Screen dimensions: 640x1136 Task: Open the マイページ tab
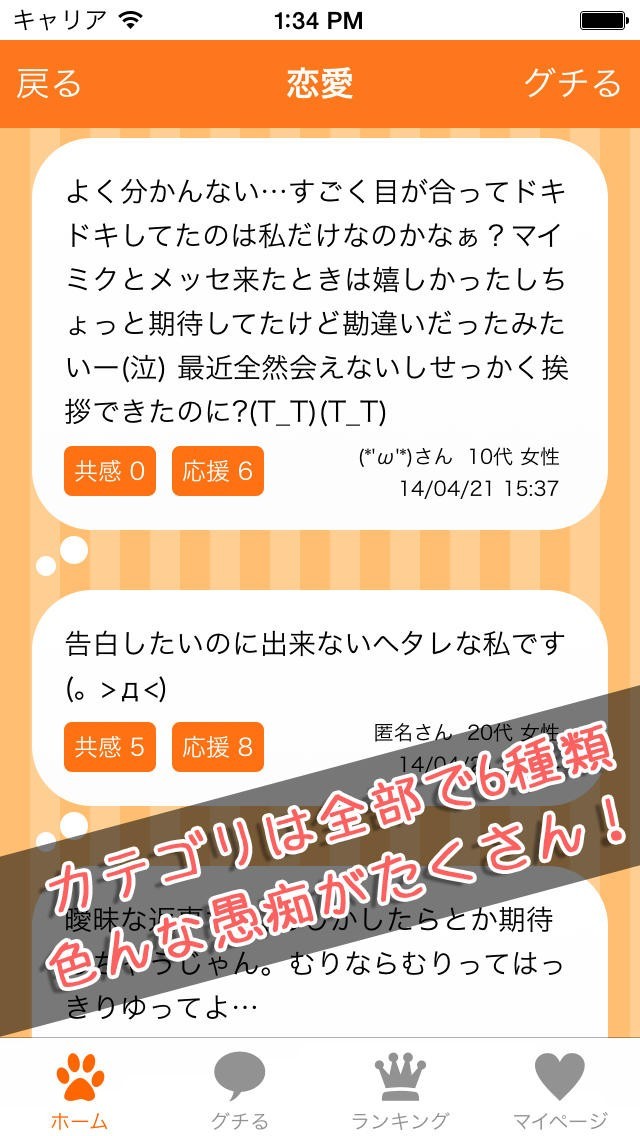click(x=560, y=1089)
